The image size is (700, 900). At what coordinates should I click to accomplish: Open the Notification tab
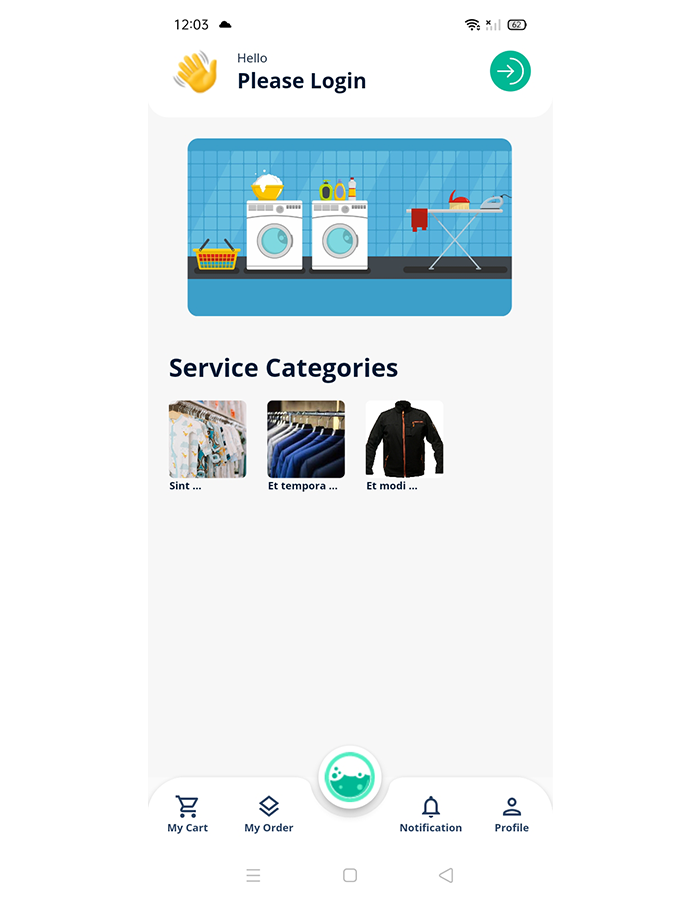[430, 813]
